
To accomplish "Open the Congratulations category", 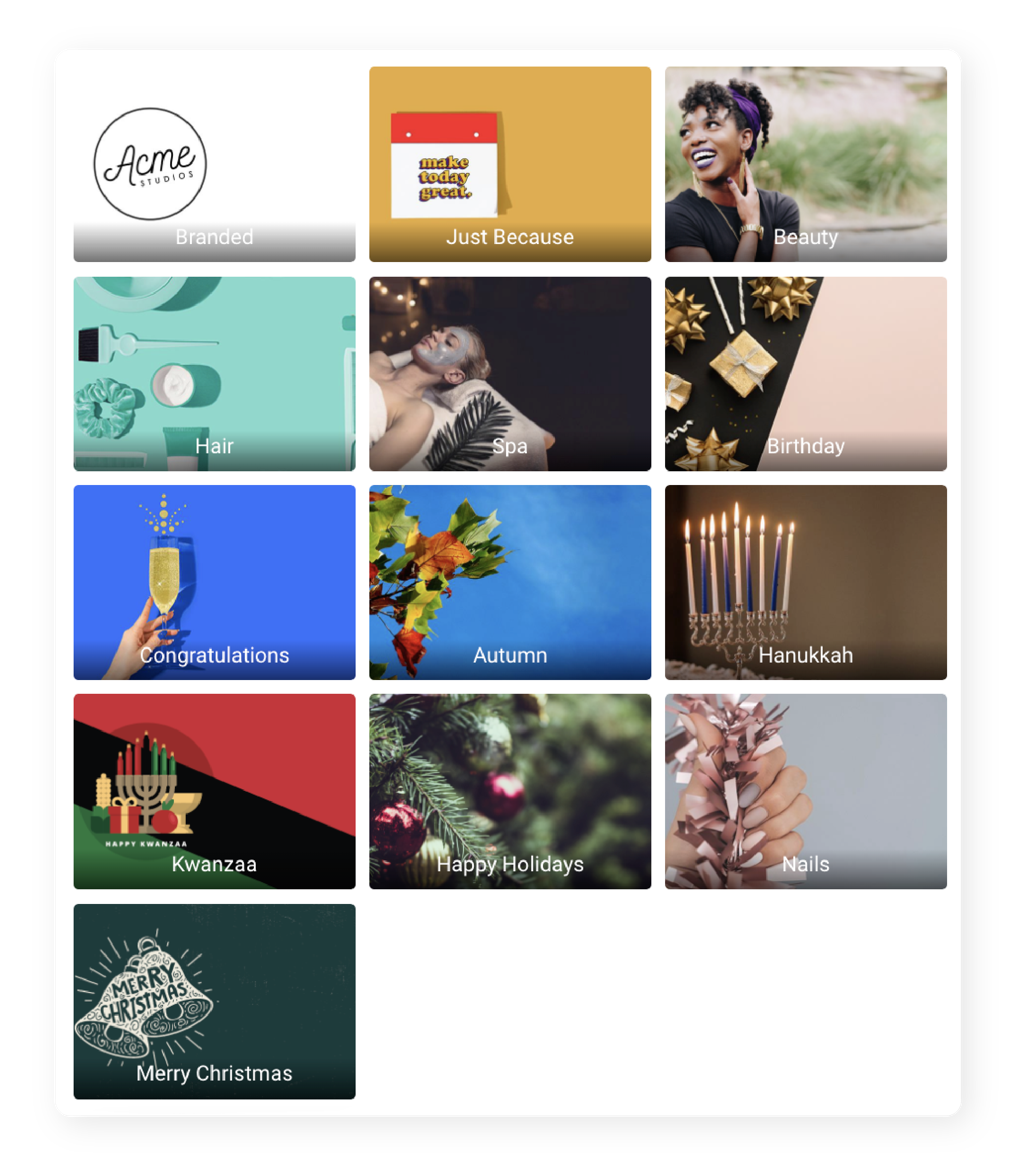I will [214, 582].
